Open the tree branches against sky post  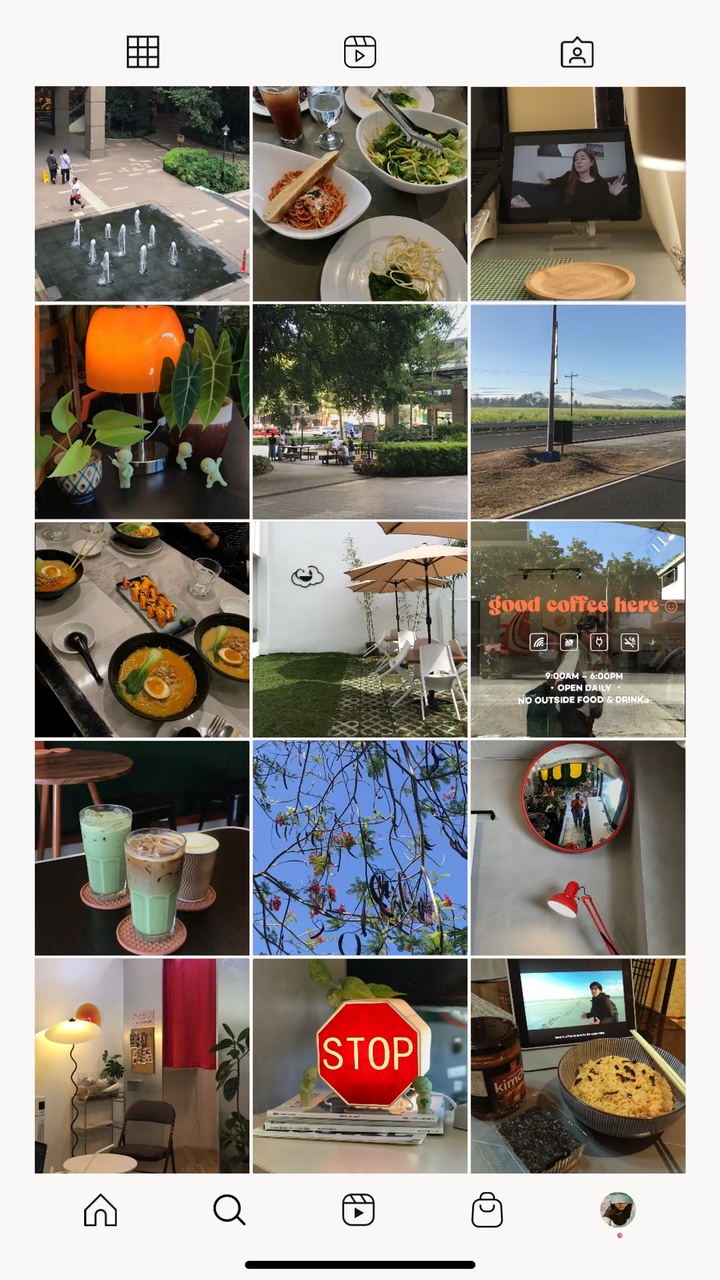coord(360,847)
